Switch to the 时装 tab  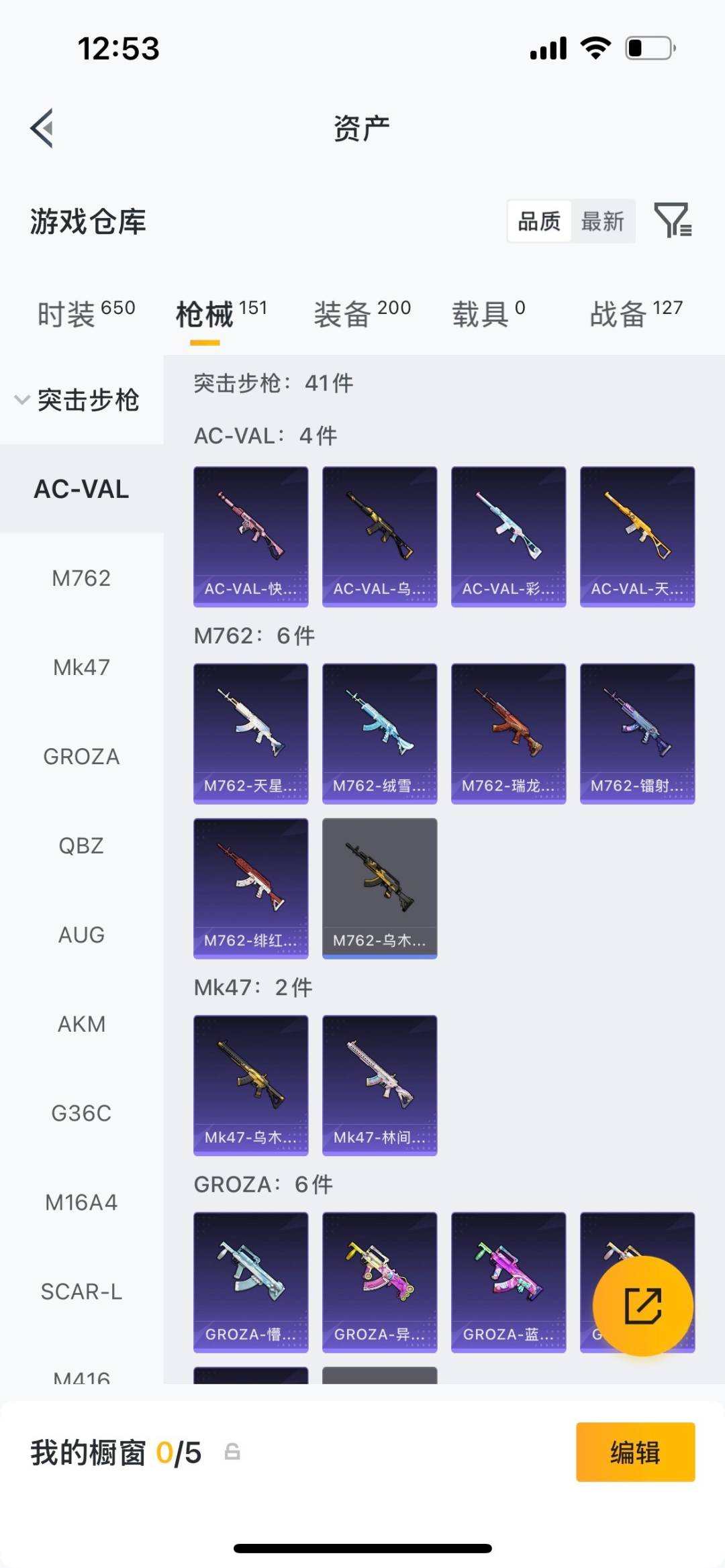pos(86,313)
